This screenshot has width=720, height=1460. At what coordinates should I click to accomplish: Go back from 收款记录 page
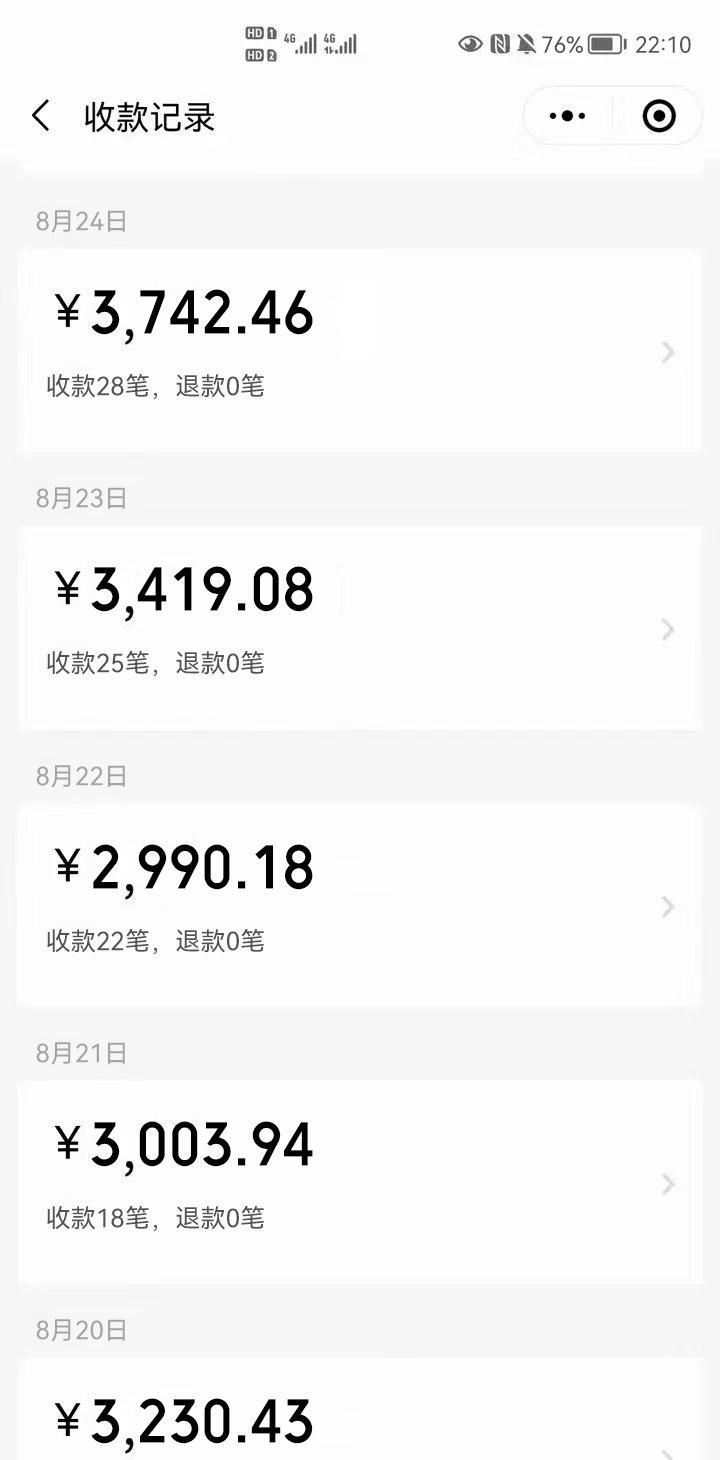tap(40, 117)
